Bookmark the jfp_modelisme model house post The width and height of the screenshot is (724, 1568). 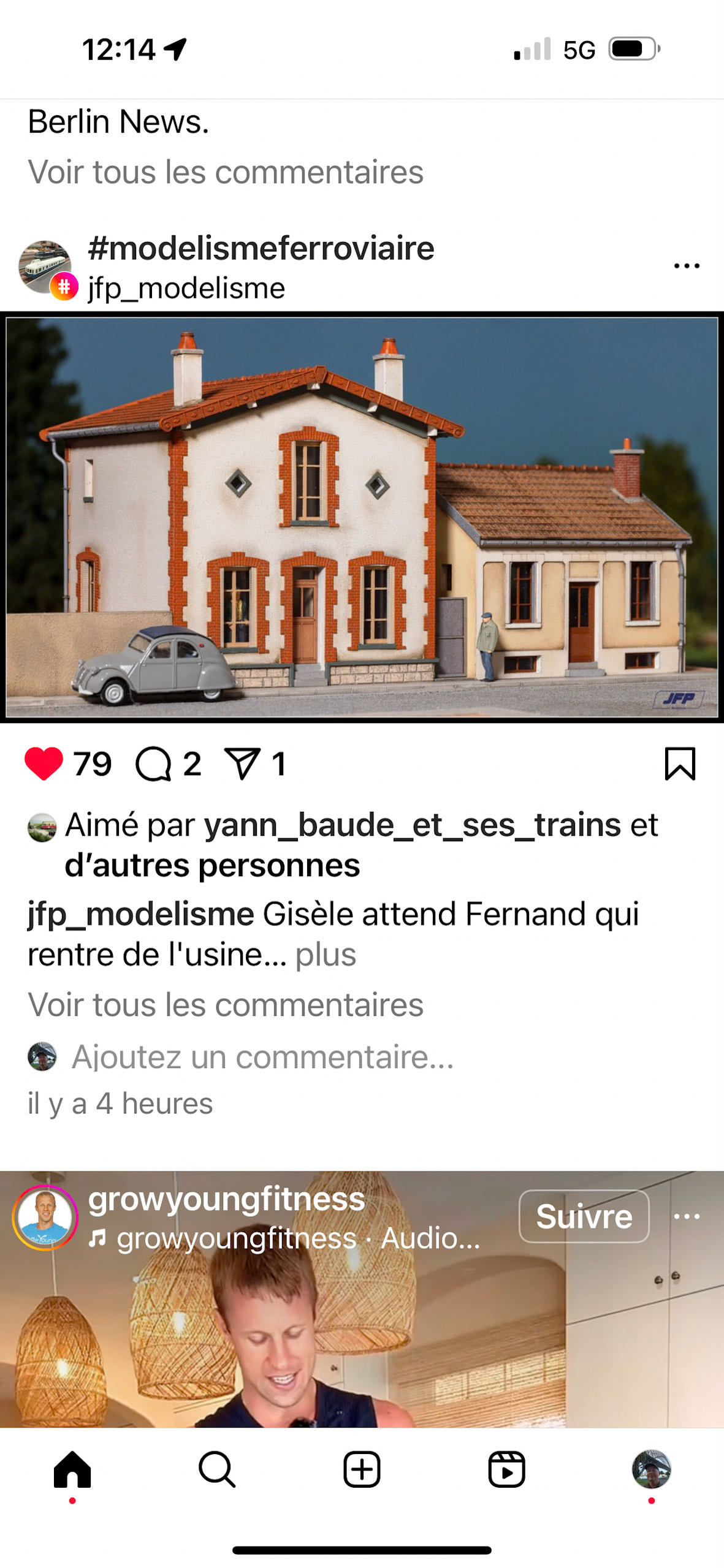(x=680, y=763)
